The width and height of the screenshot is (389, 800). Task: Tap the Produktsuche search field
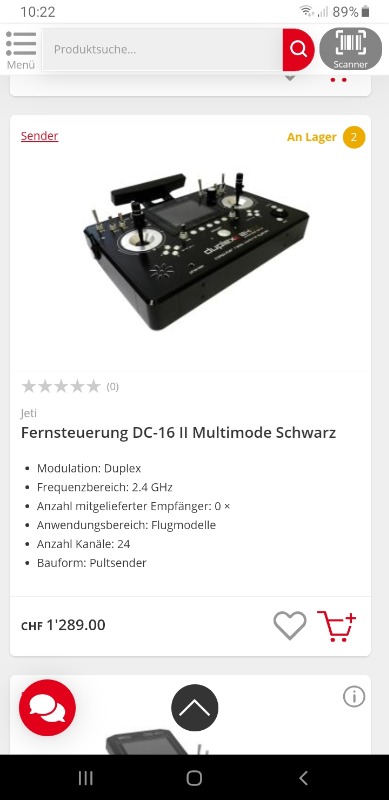point(162,49)
